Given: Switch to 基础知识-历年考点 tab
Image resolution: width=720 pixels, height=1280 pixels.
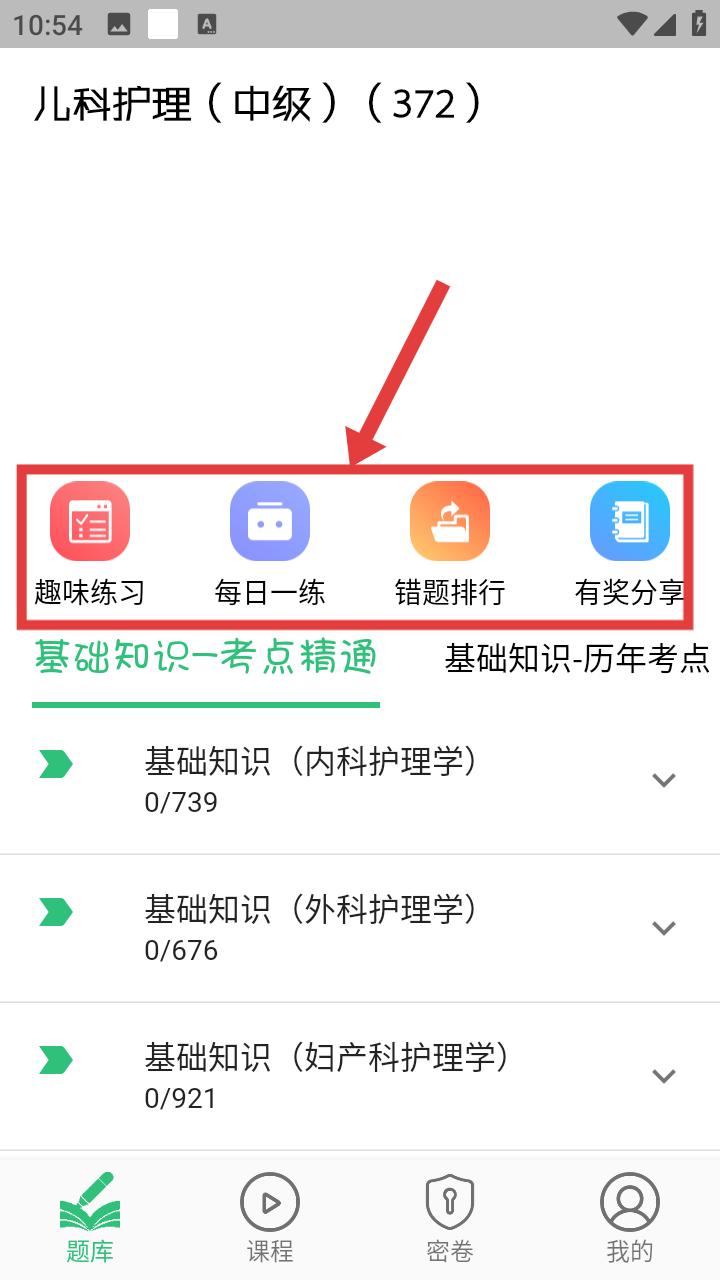Looking at the screenshot, I should coord(577,658).
